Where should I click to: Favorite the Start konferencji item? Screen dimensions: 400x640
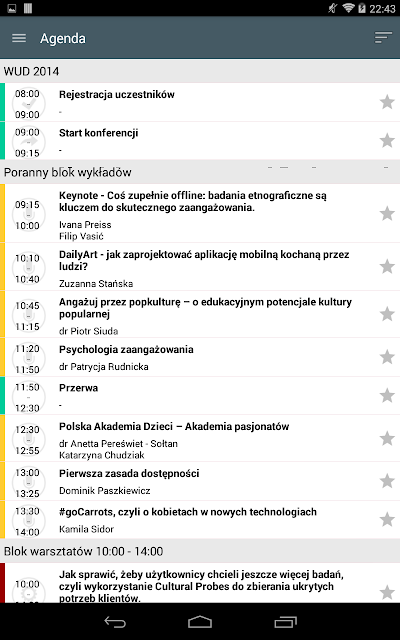387,140
